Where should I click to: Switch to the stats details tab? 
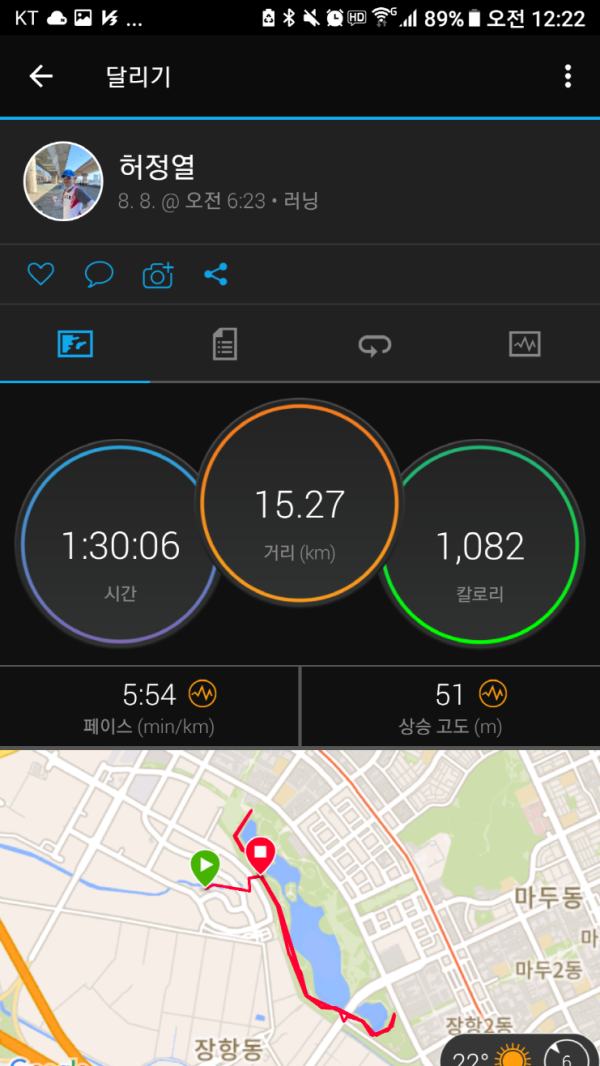click(x=225, y=345)
